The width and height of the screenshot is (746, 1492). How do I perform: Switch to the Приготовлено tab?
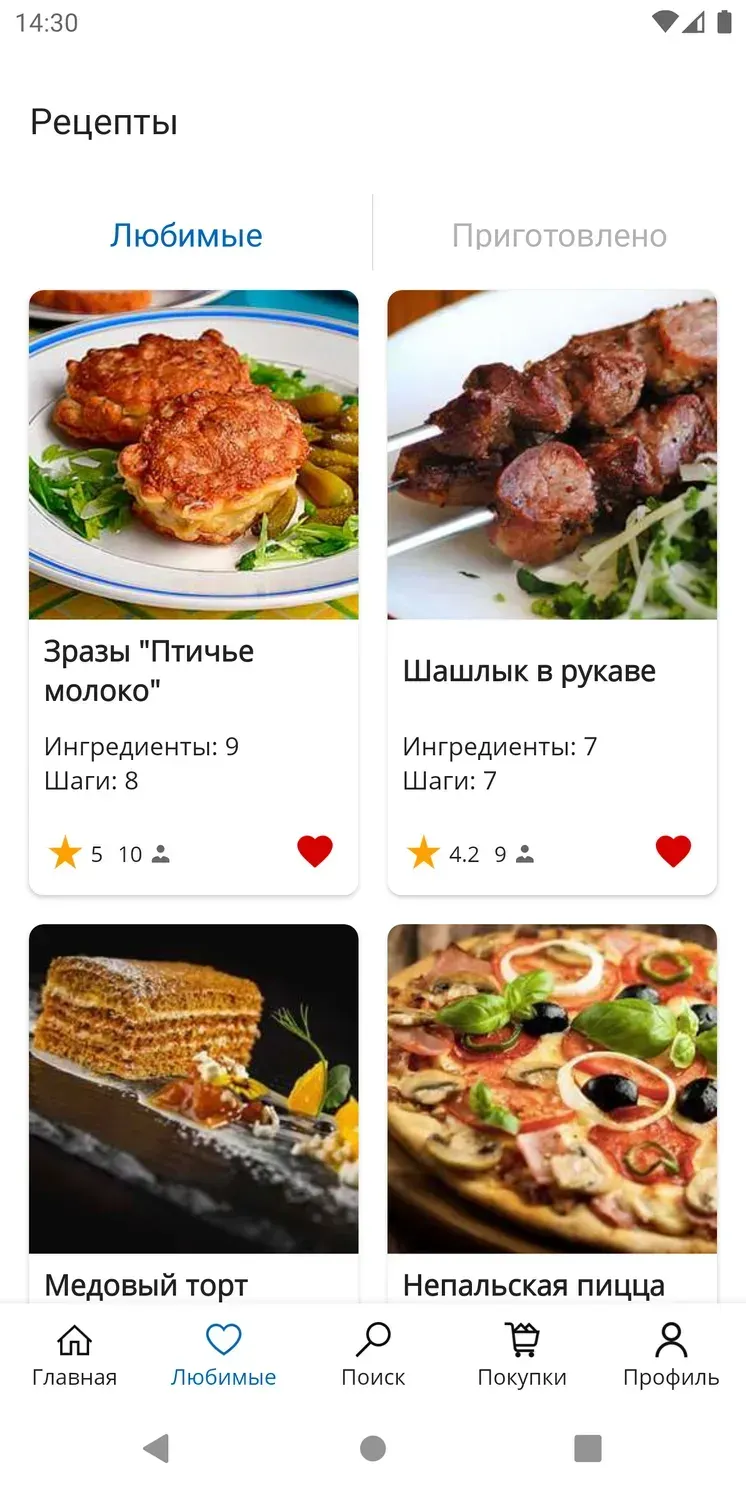point(559,234)
